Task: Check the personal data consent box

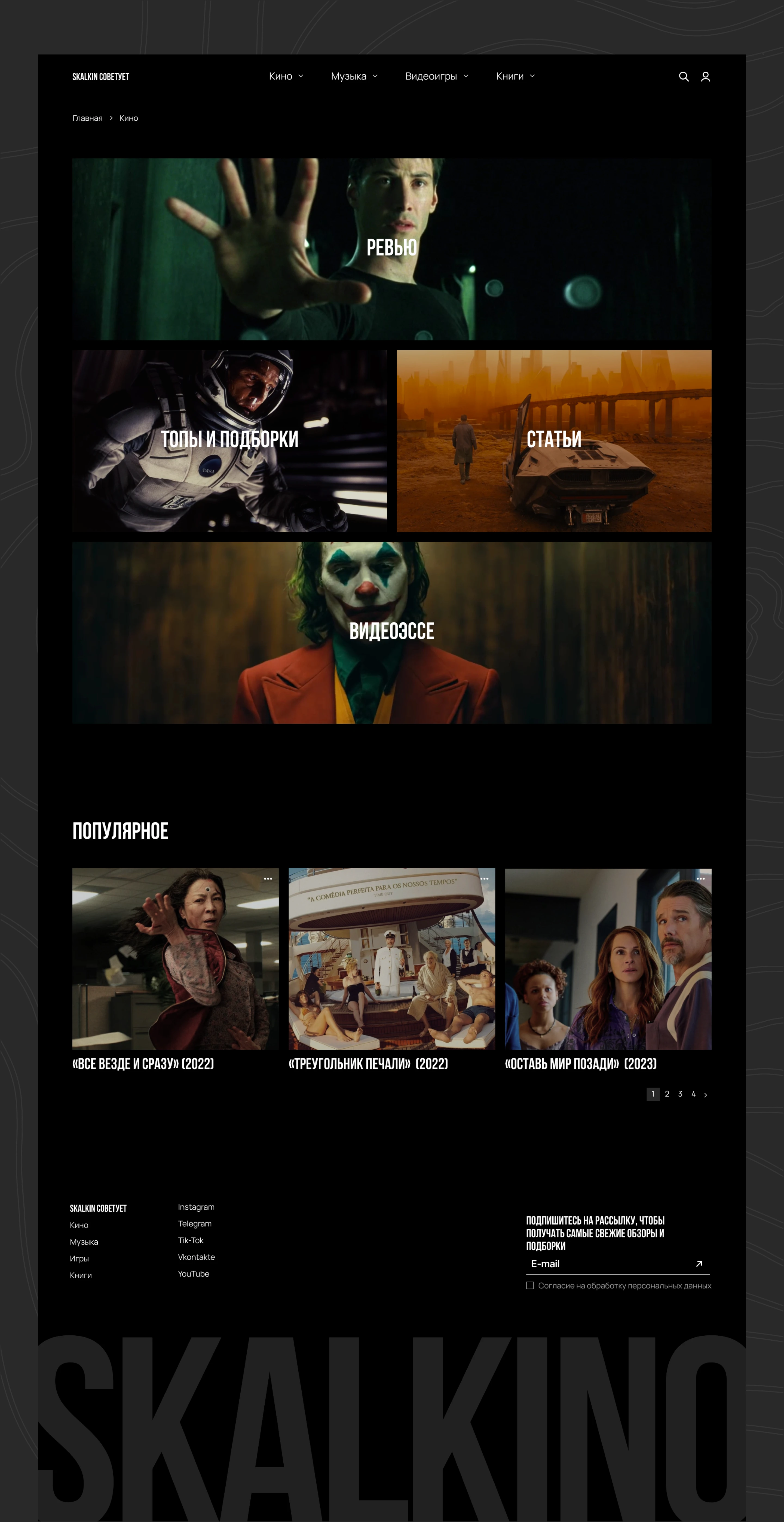Action: click(529, 1286)
